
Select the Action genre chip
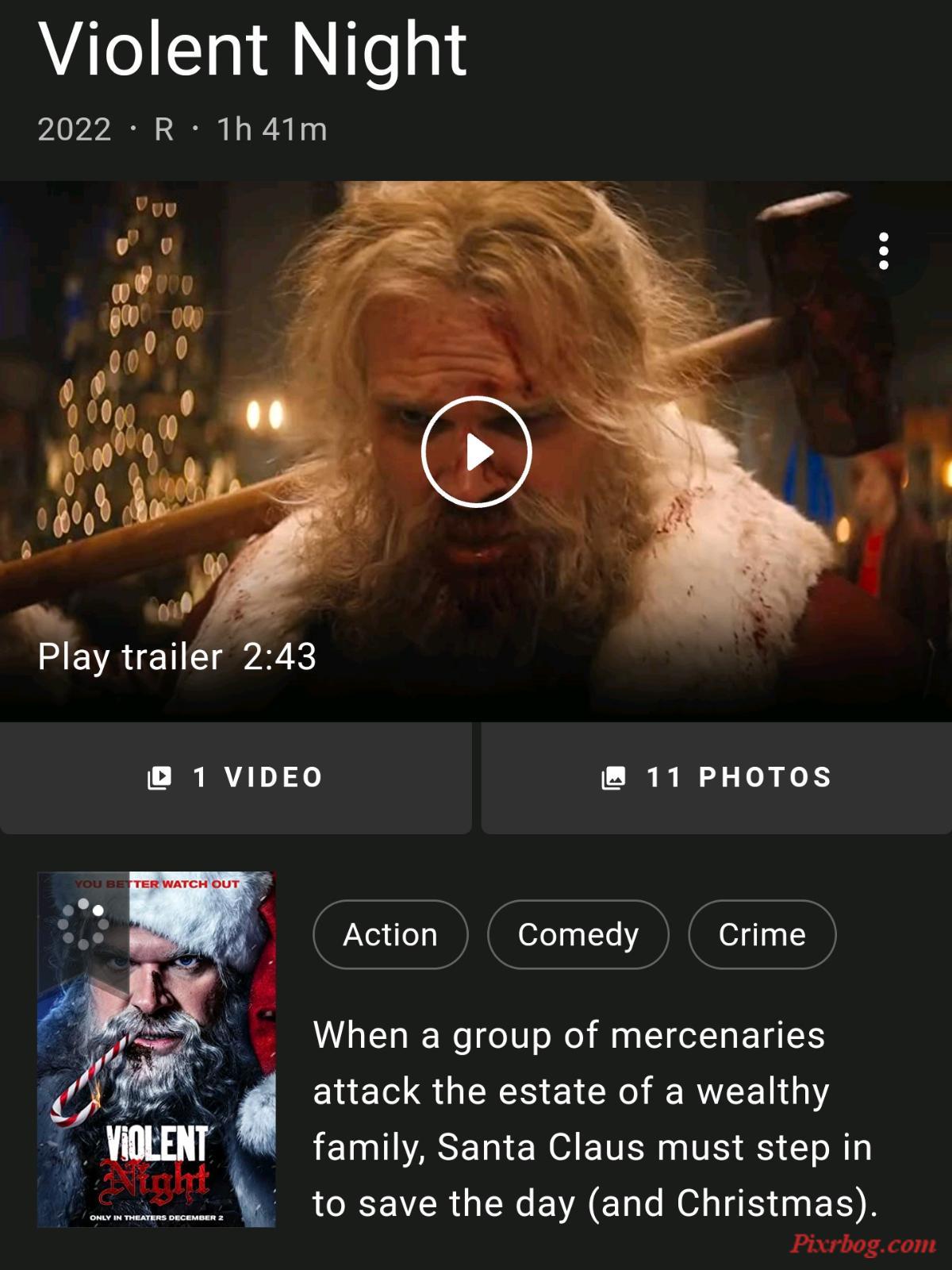(x=390, y=934)
